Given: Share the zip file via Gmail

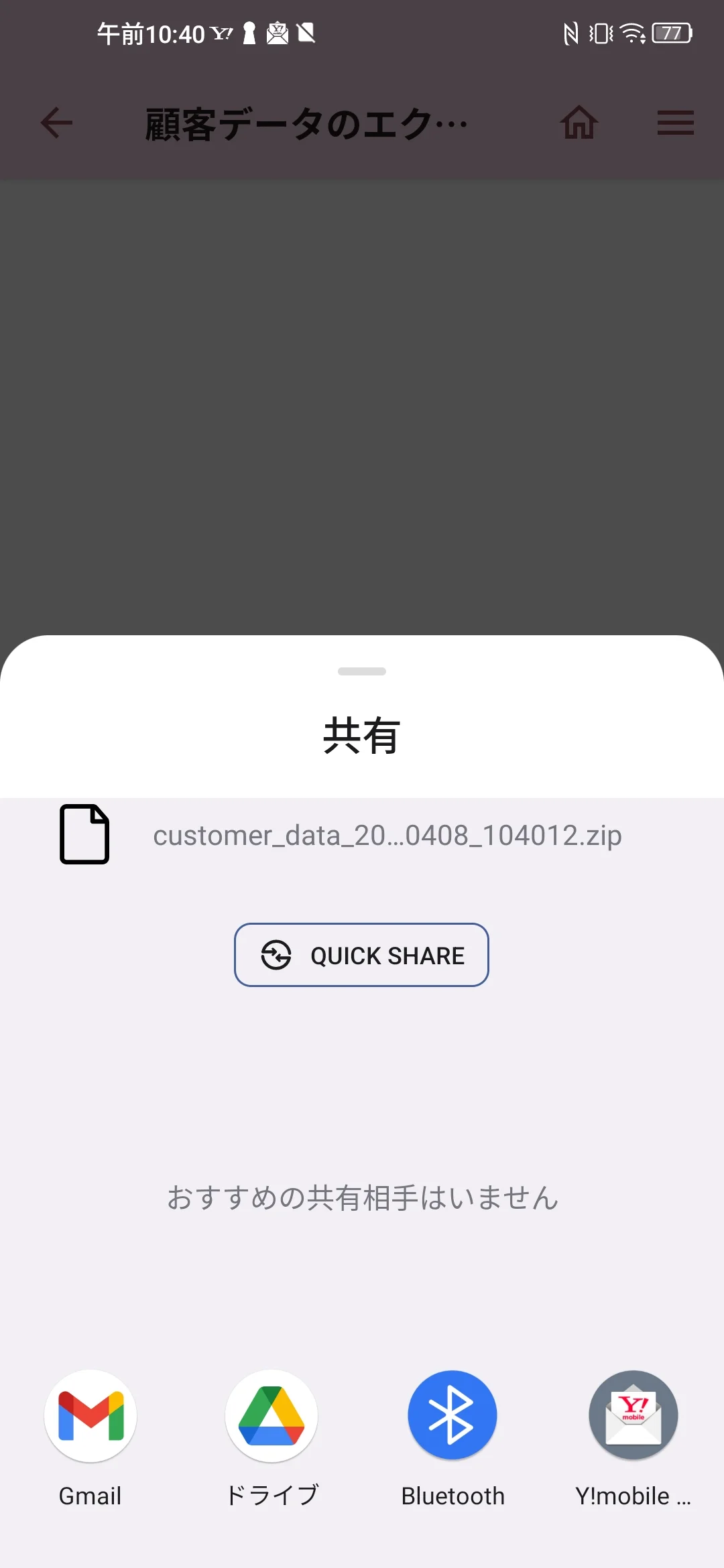Looking at the screenshot, I should coord(90,1415).
